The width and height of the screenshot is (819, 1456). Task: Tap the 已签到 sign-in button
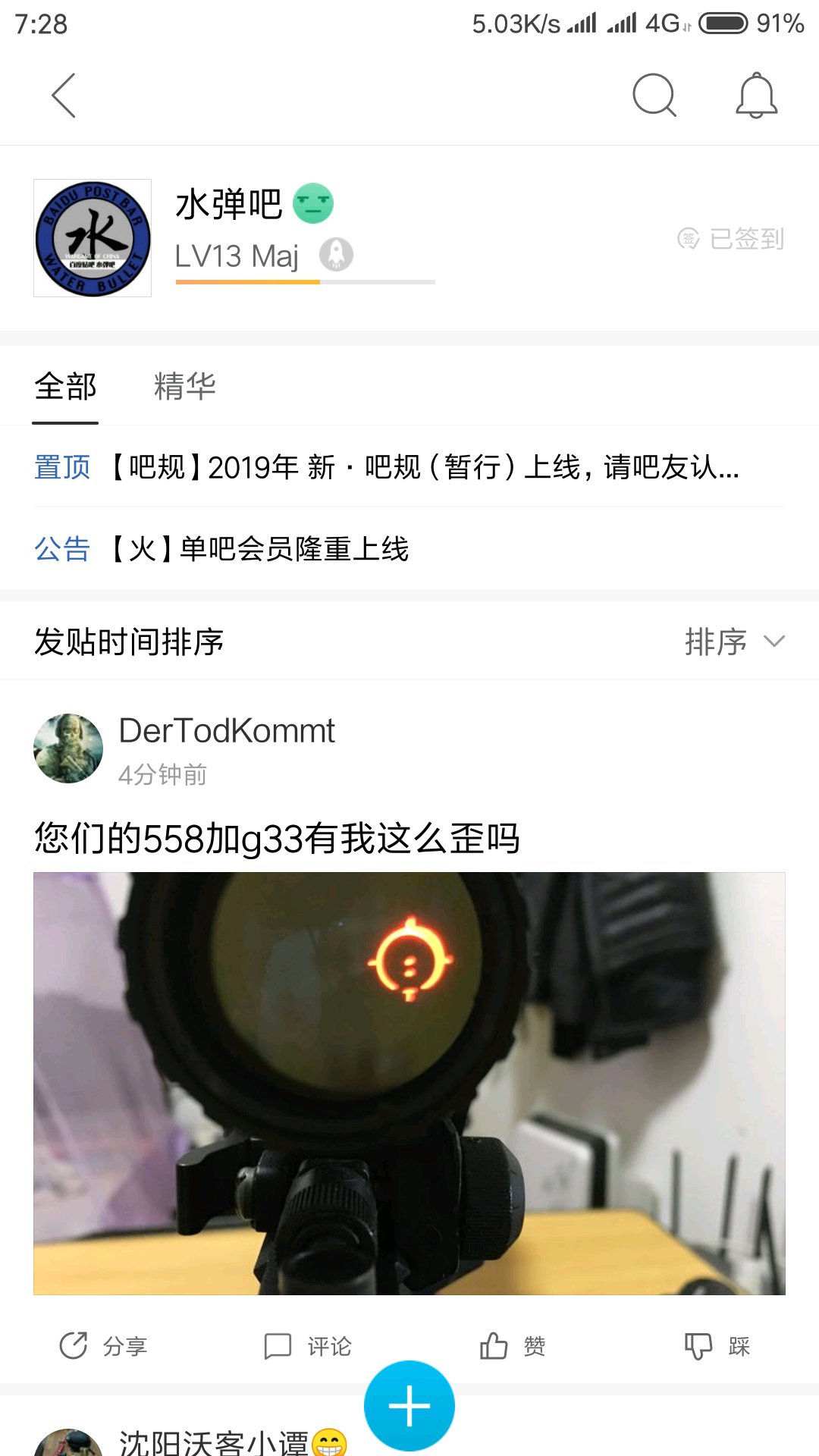731,239
